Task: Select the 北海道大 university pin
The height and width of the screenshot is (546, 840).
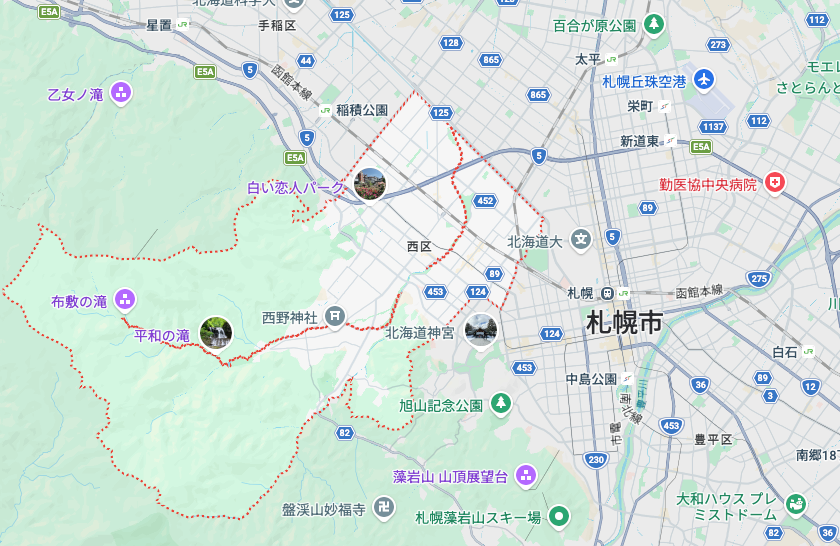Action: click(x=581, y=239)
